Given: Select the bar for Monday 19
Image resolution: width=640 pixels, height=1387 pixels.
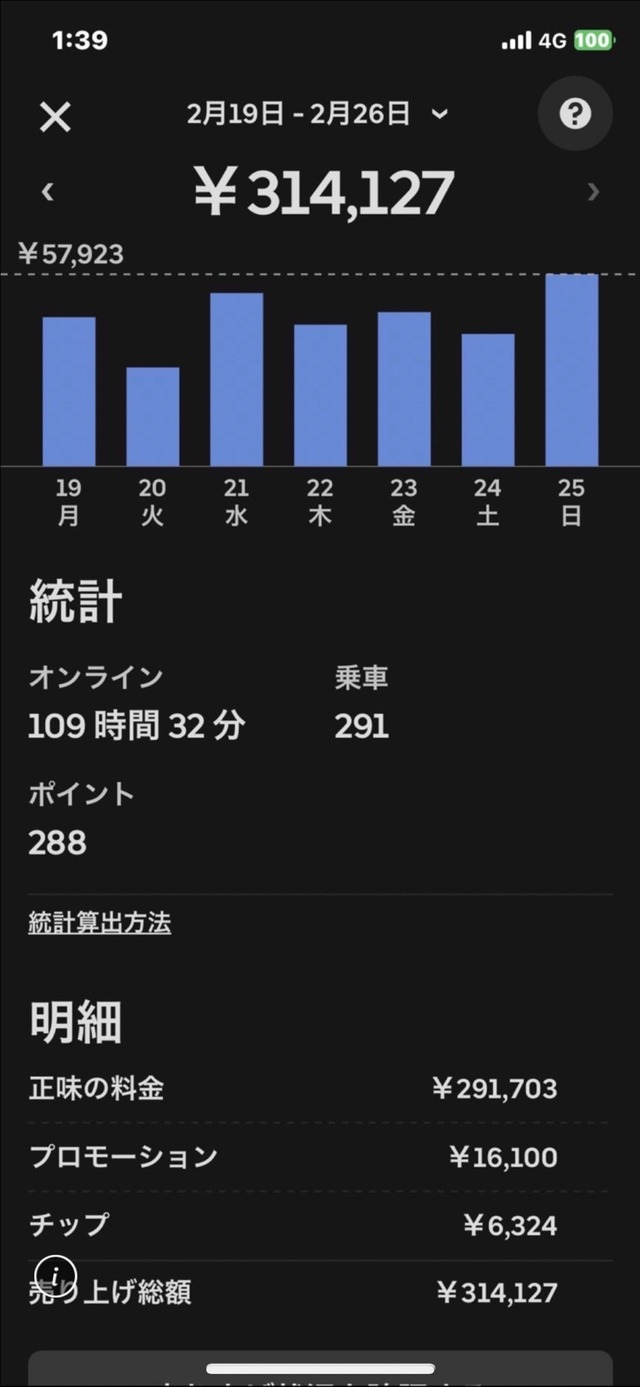Looking at the screenshot, I should coord(69,391).
